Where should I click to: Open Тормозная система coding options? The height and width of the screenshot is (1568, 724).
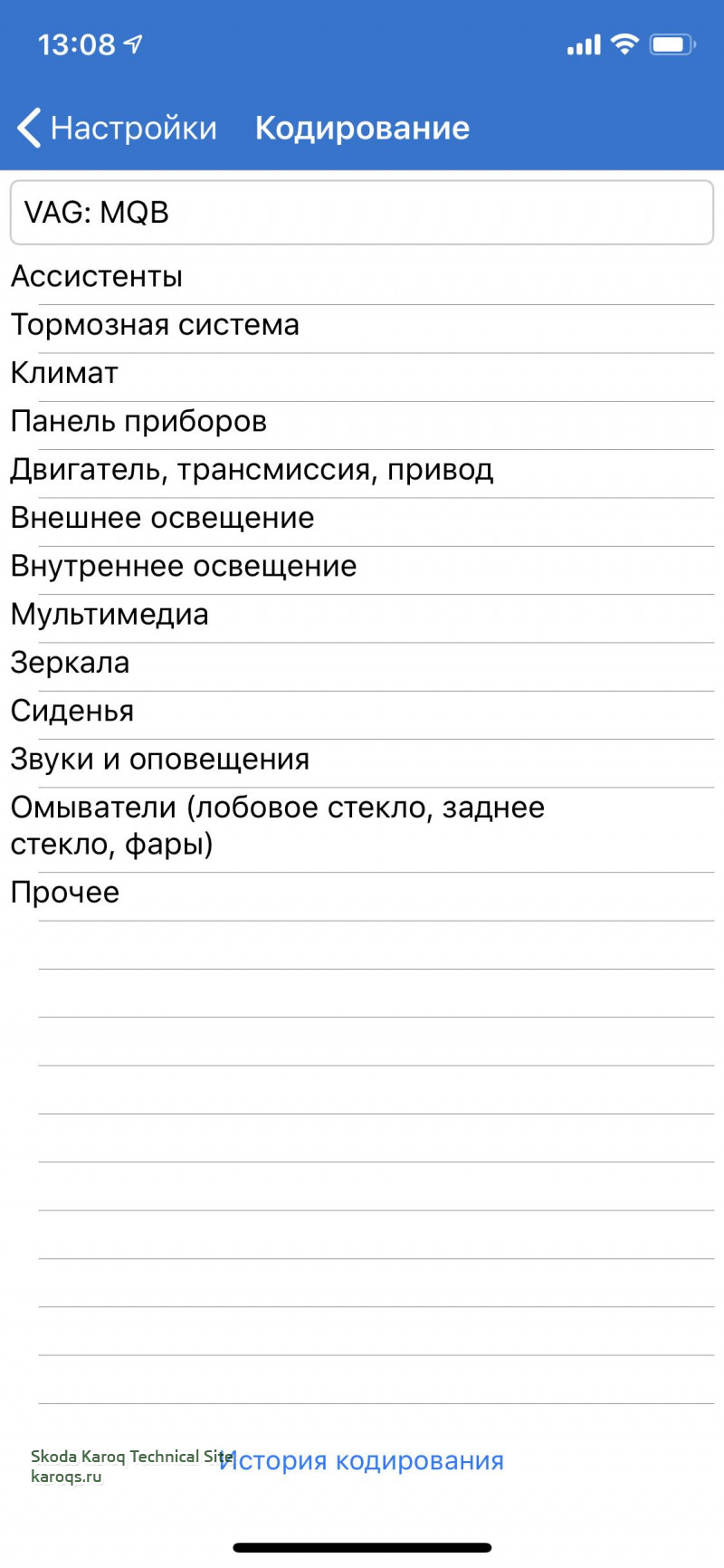coord(155,325)
